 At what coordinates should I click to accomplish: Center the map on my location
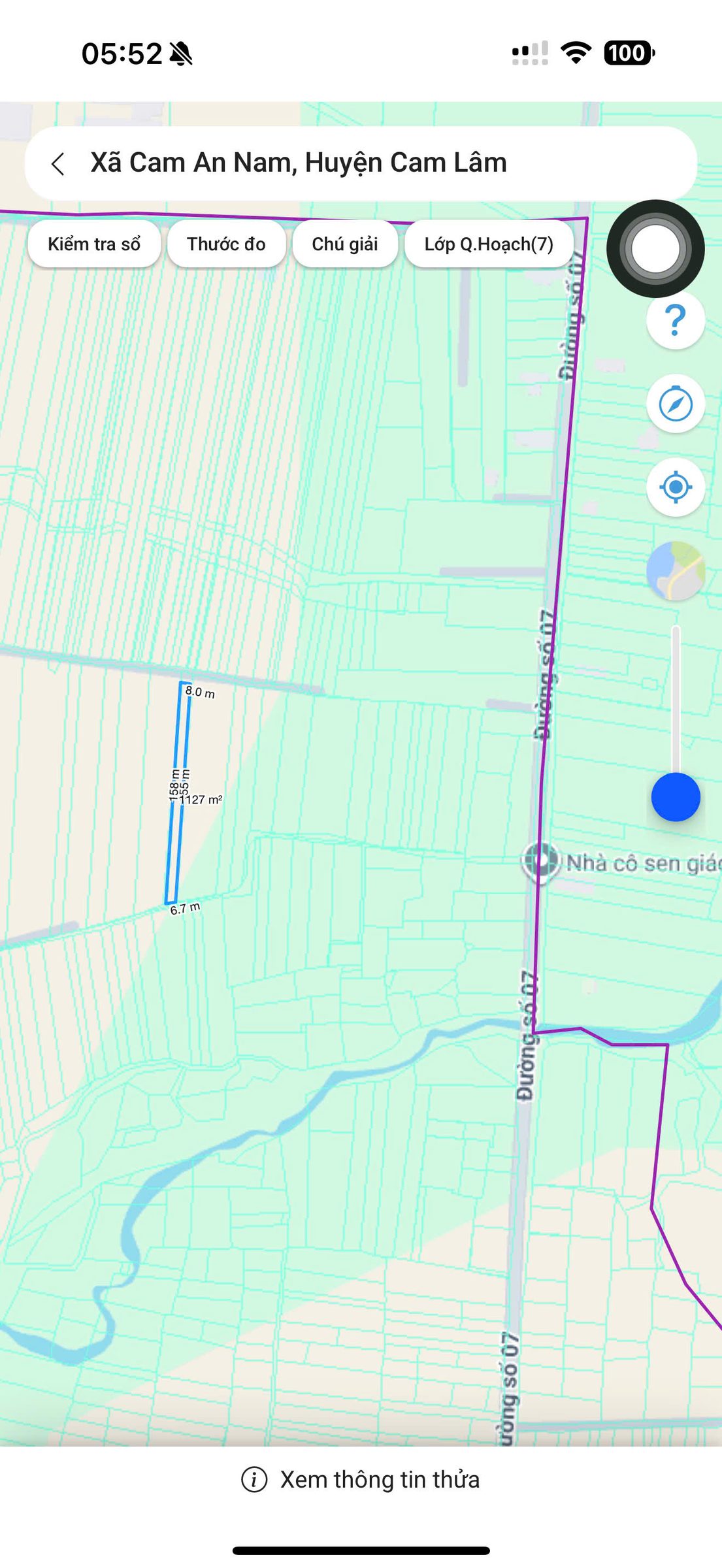(676, 487)
